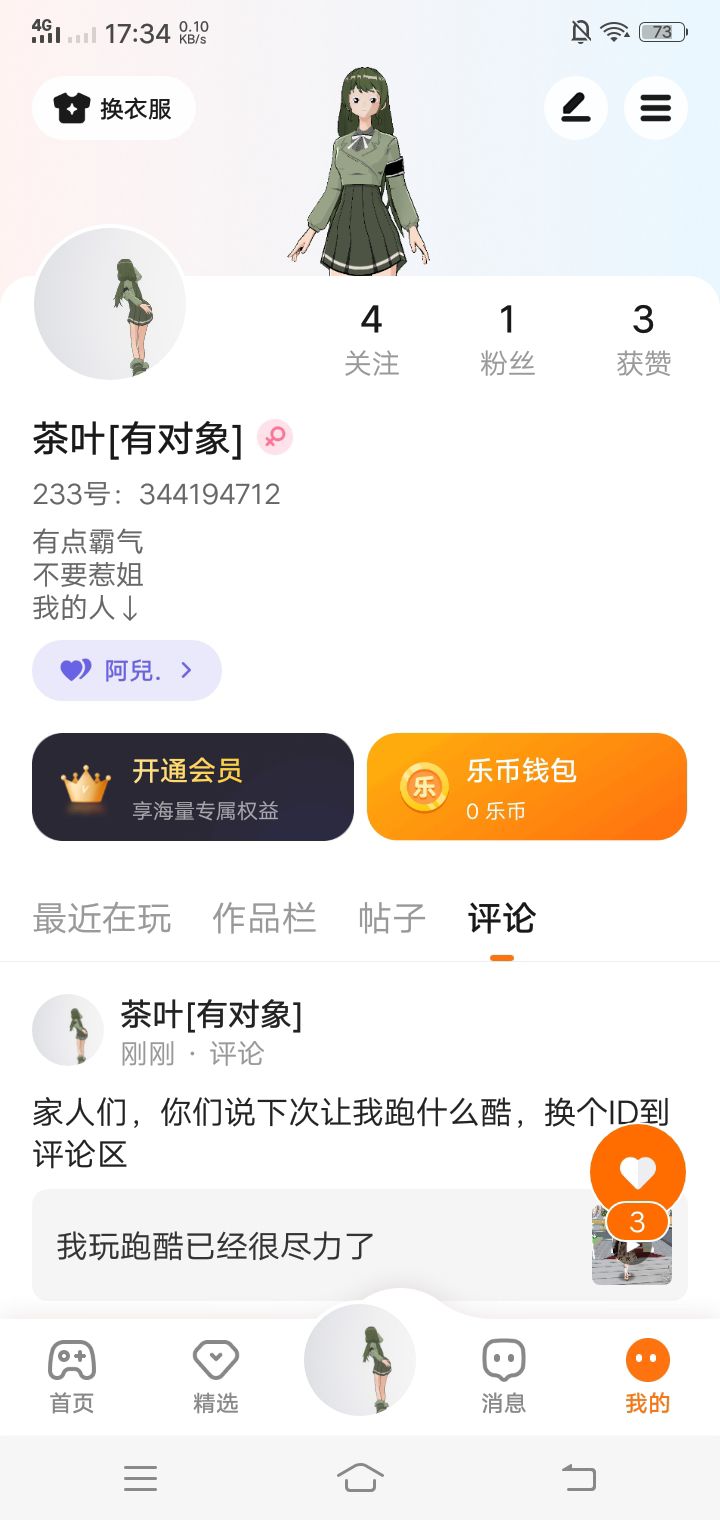Open the profile edit pencil icon
The image size is (720, 1520).
[575, 108]
